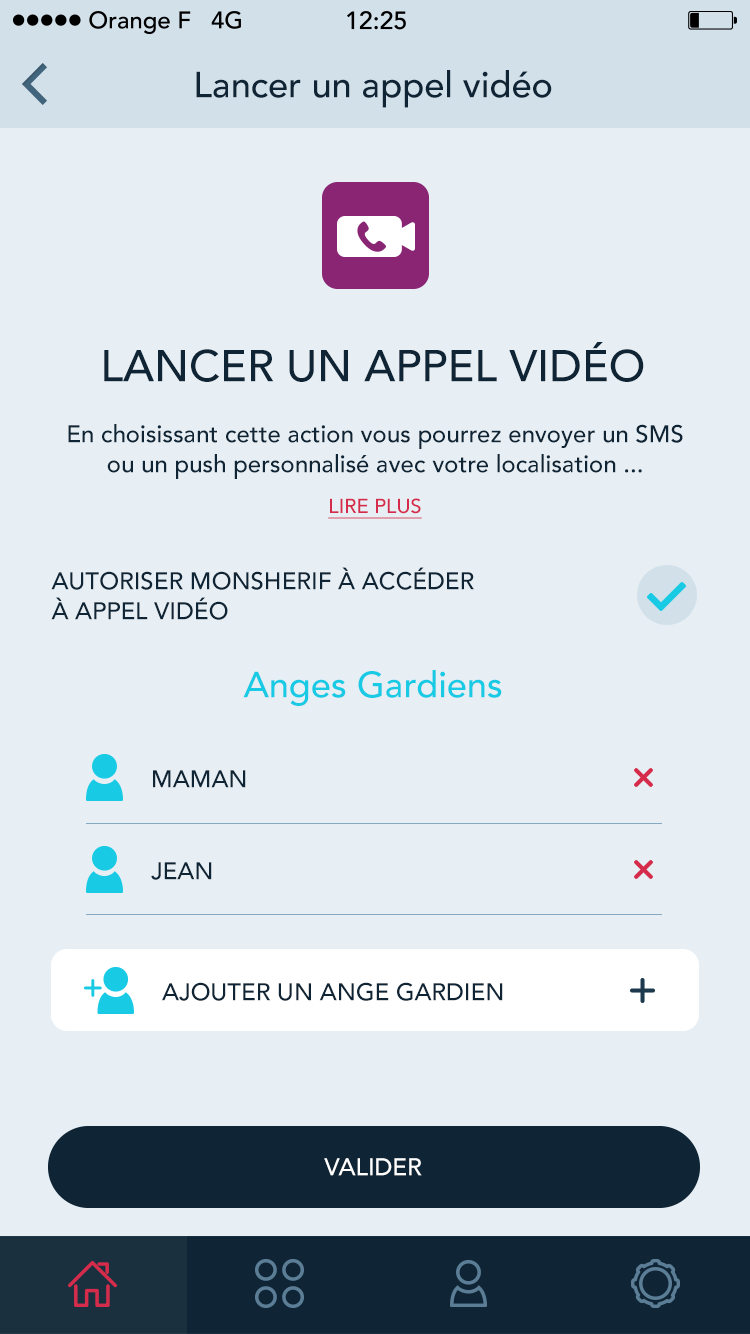Switch to the profile tab
The image size is (750, 1334).
468,1284
